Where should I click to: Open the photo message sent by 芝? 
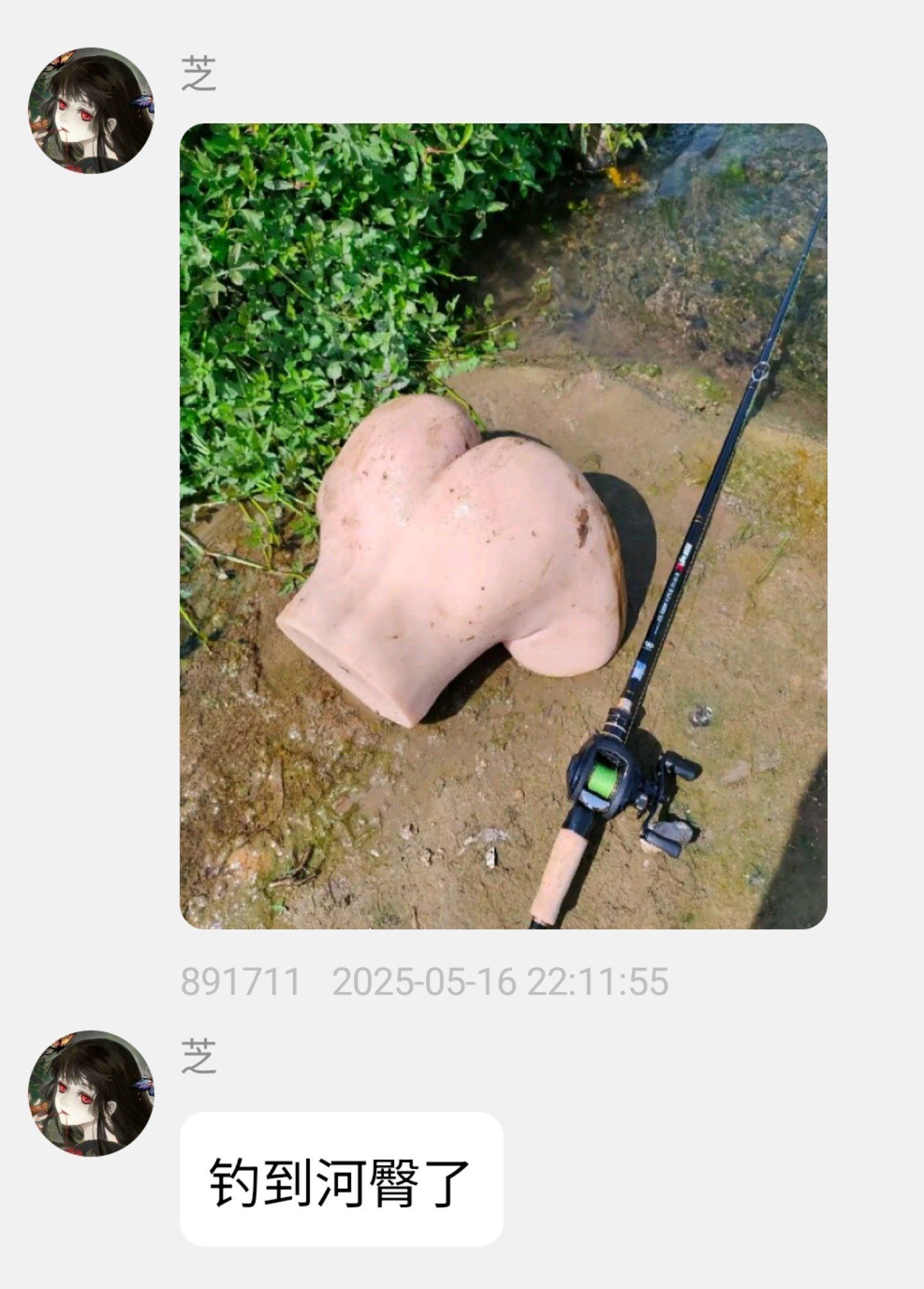coord(503,525)
